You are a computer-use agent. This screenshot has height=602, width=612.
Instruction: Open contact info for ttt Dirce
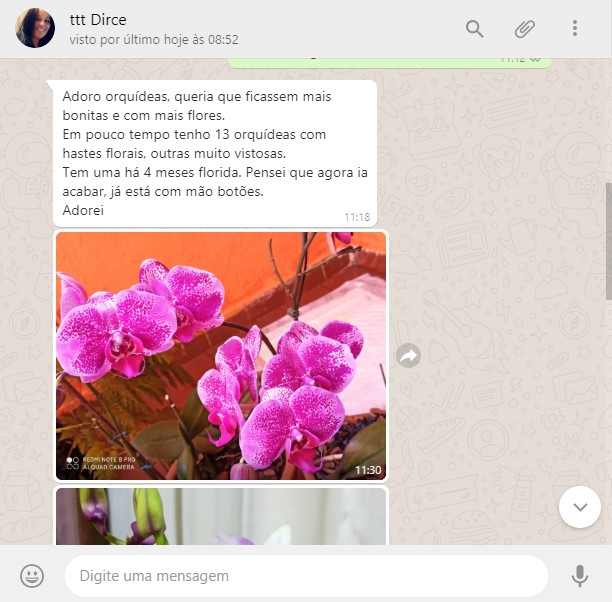coord(150,28)
